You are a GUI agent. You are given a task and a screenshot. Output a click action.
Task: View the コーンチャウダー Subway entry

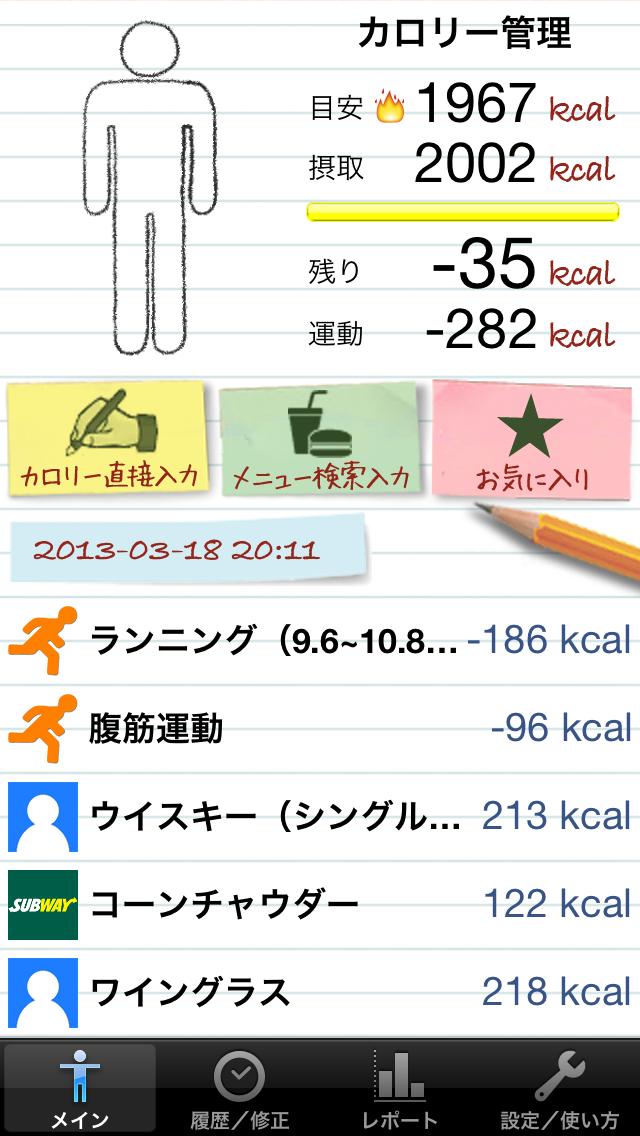[x=320, y=905]
